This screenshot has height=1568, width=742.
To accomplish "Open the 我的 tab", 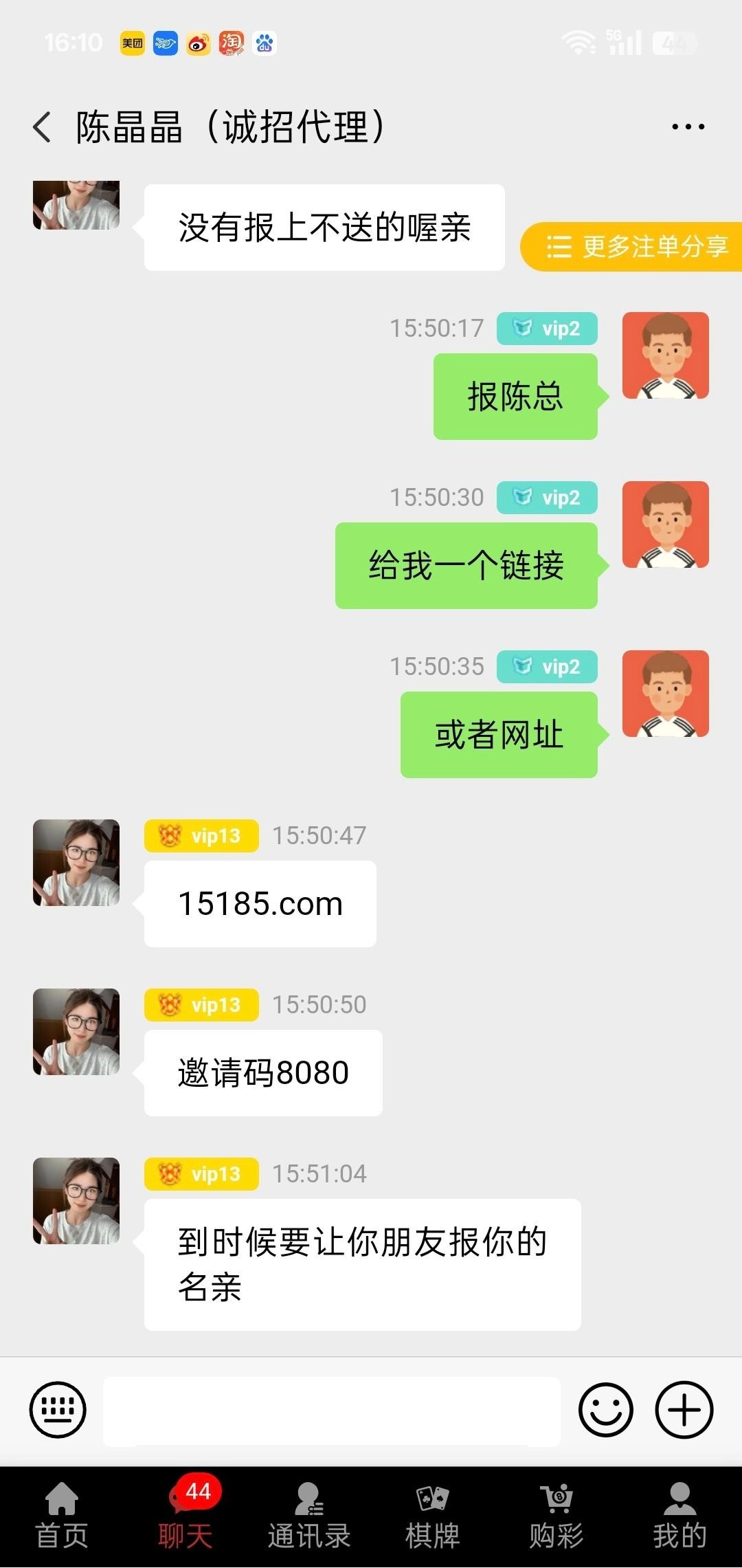I will coord(679,1517).
